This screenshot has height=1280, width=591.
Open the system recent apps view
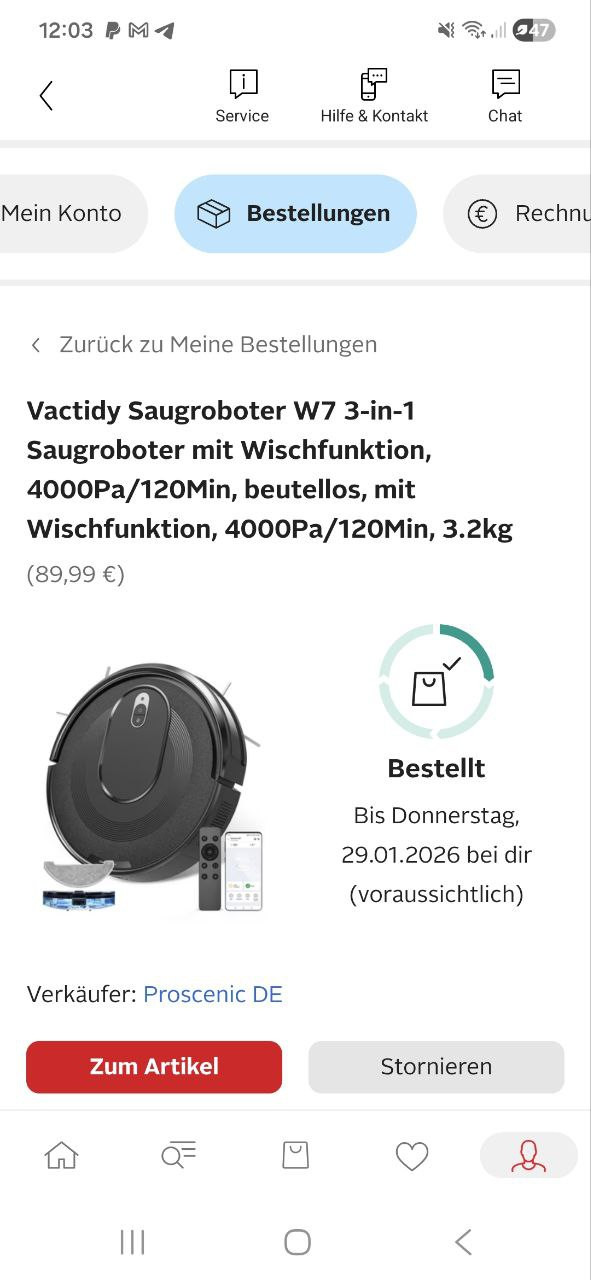coord(132,1242)
